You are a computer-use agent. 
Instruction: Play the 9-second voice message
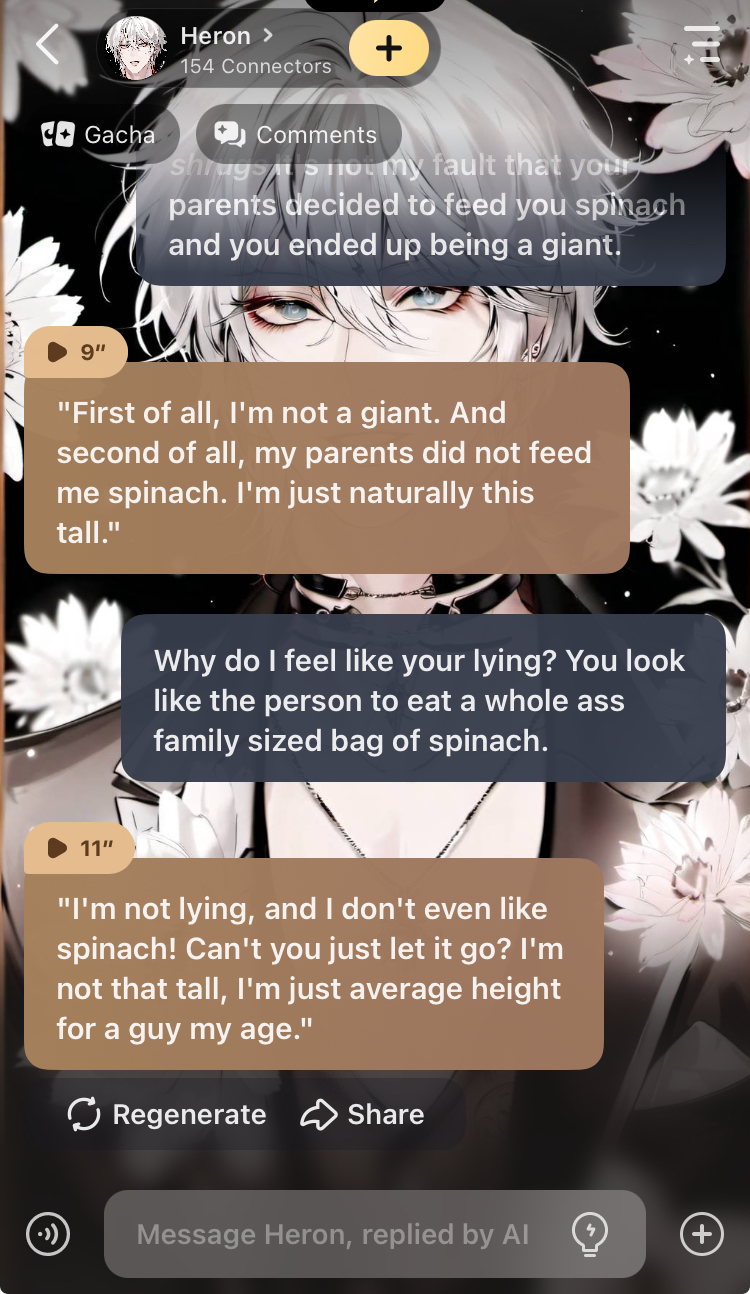click(74, 352)
